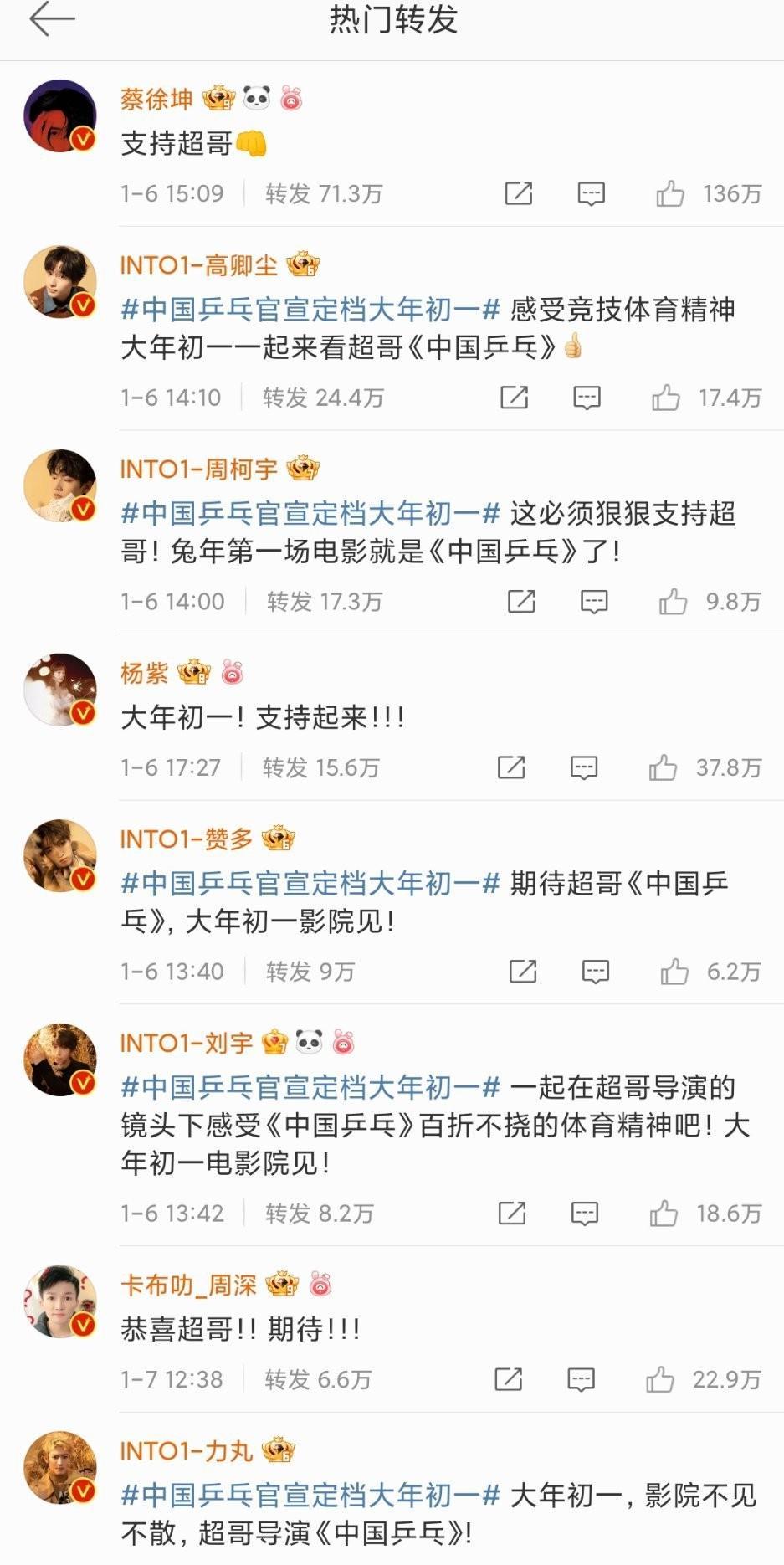Repost INTO1-赞多's post via share icon
This screenshot has width=784, height=1565.
(x=523, y=972)
